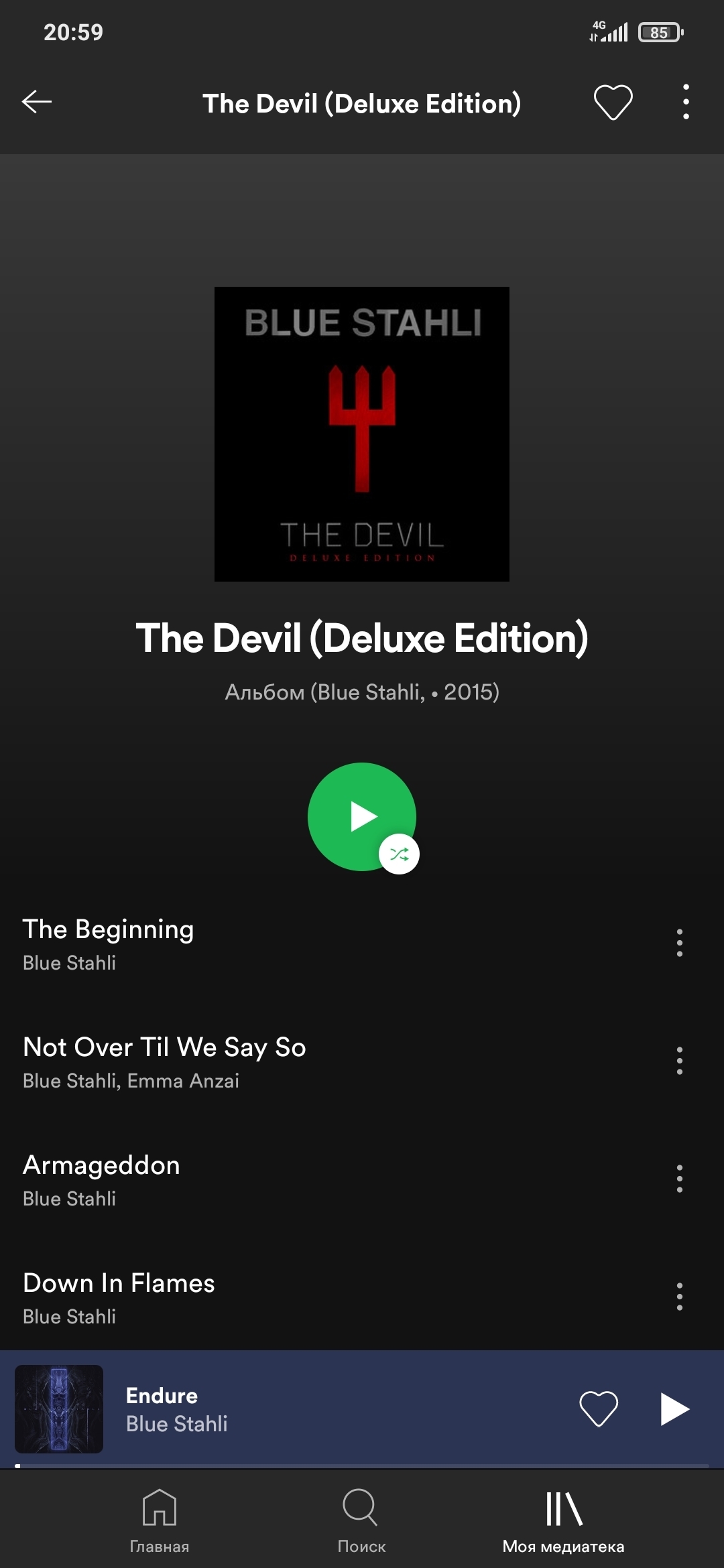Open the album overflow menu
Screen dimensions: 724x1568
pyautogui.click(x=685, y=102)
